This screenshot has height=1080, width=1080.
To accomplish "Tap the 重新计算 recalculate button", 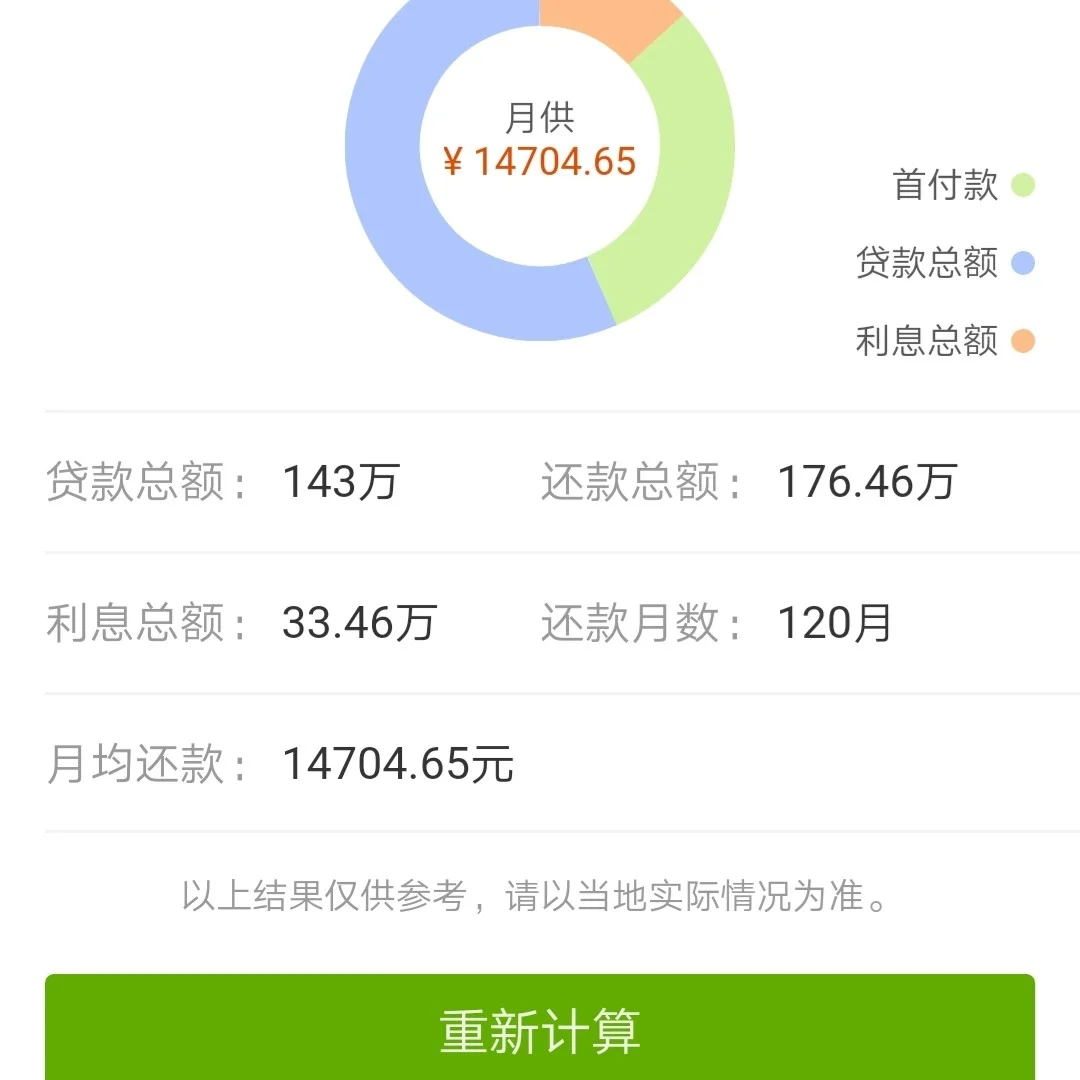I will 540,1030.
